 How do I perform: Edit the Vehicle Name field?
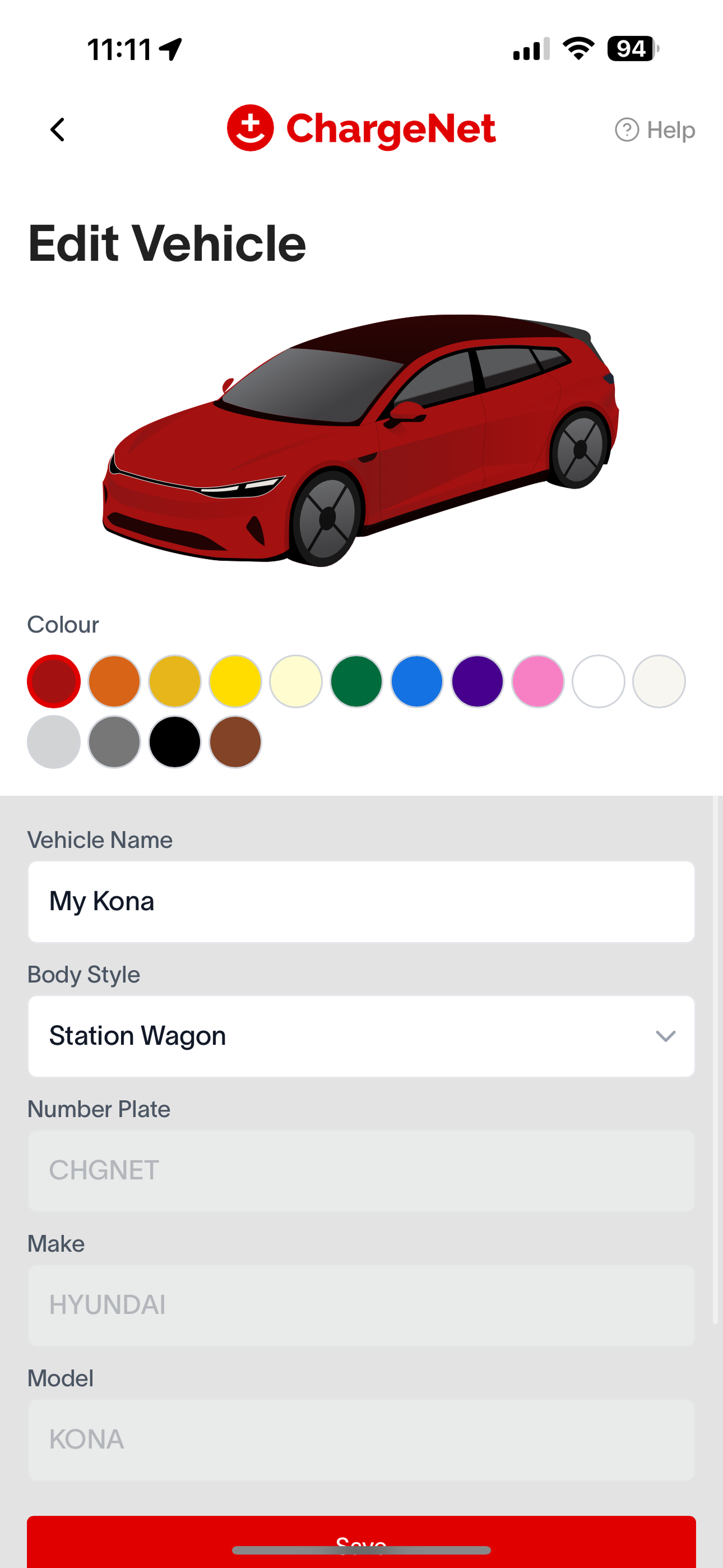point(361,901)
